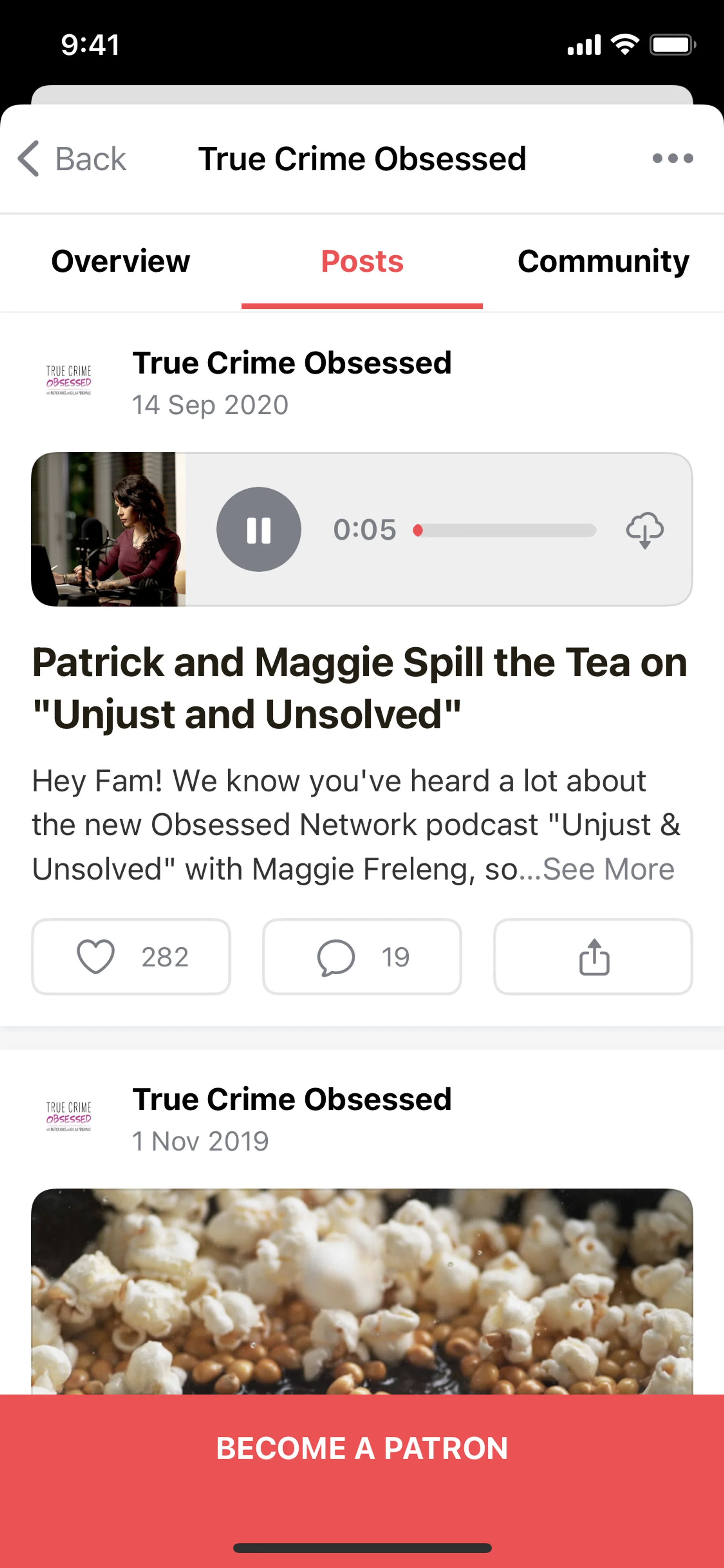The width and height of the screenshot is (724, 1568).
Task: Switch to the Overview tab
Action: (x=120, y=262)
